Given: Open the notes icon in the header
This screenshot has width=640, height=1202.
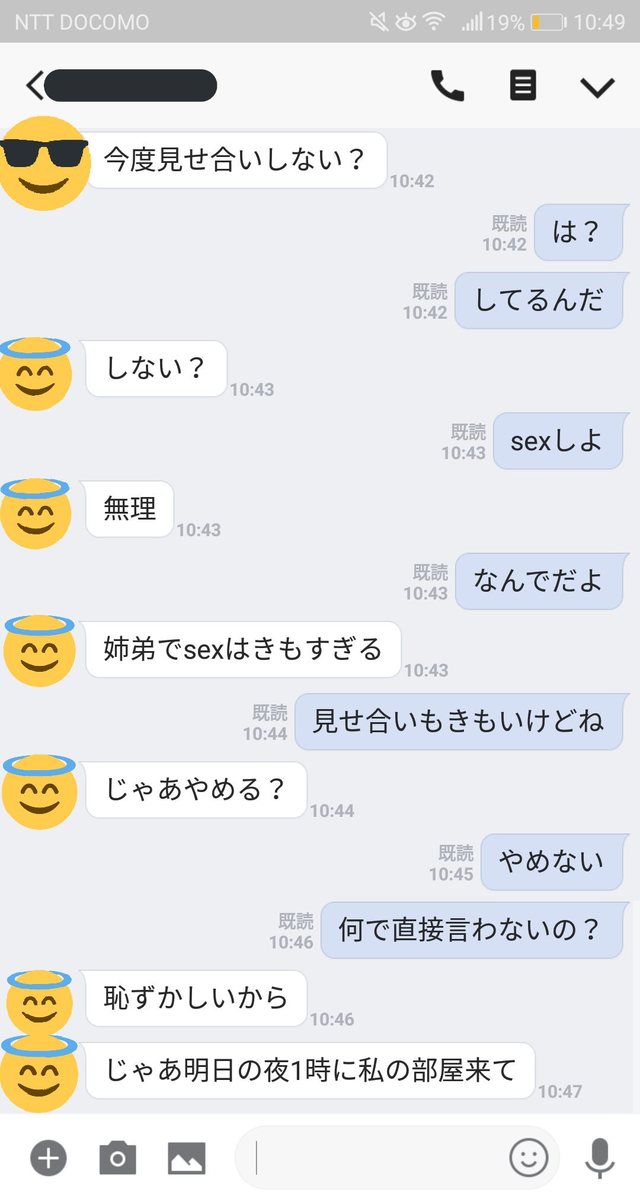Looking at the screenshot, I should [522, 86].
